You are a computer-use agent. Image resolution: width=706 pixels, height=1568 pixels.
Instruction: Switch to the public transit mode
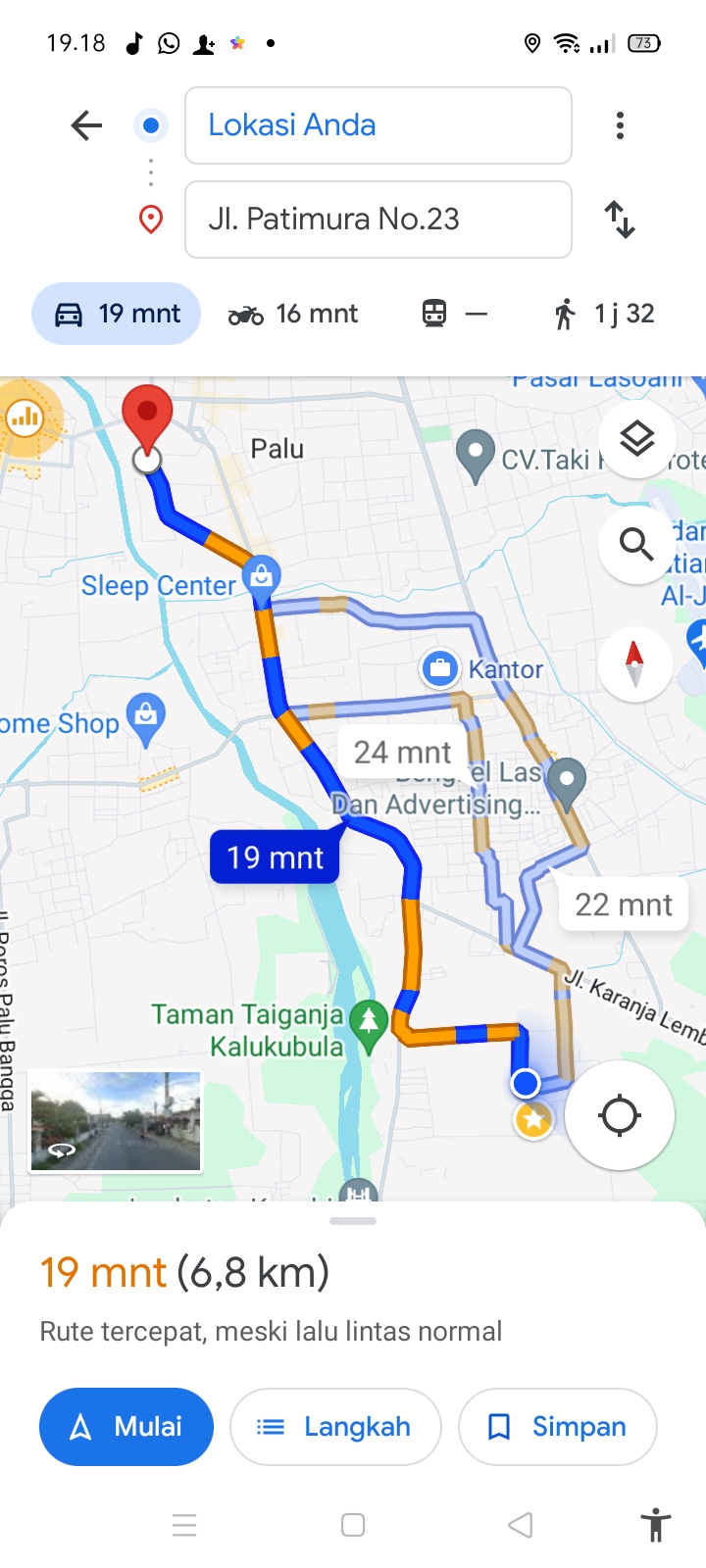[454, 314]
